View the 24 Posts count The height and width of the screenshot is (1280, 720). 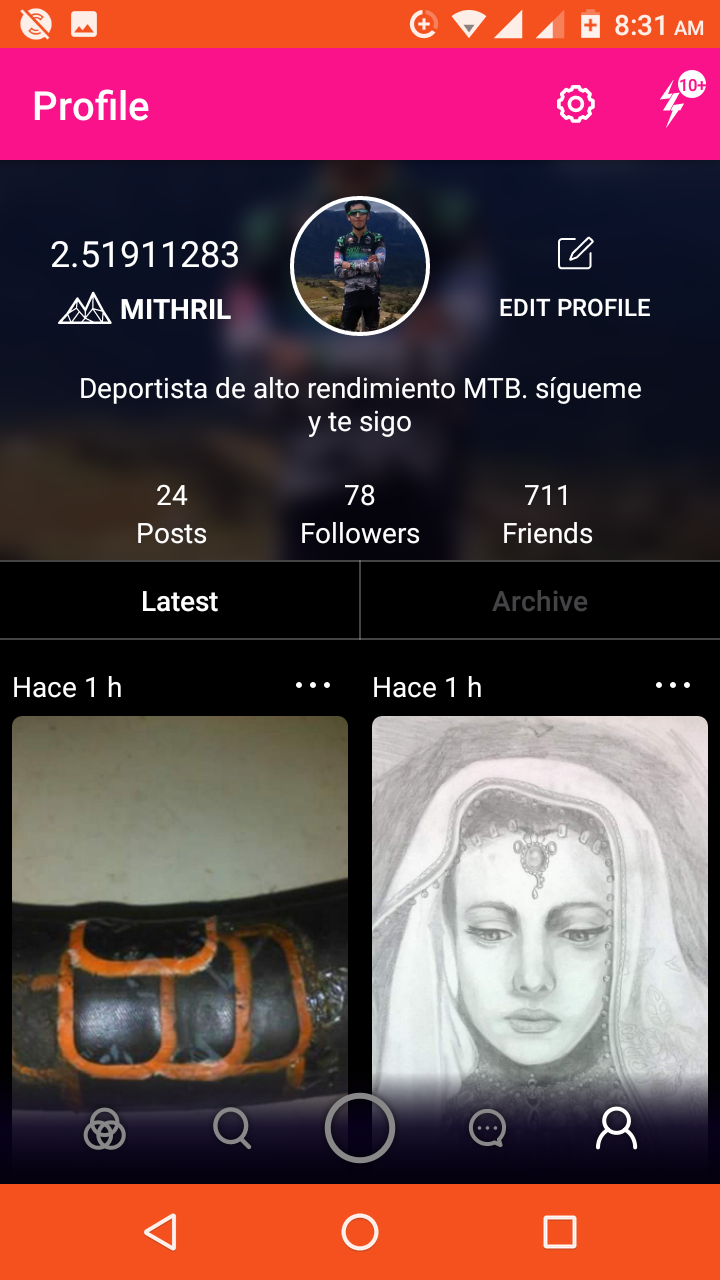tap(172, 513)
